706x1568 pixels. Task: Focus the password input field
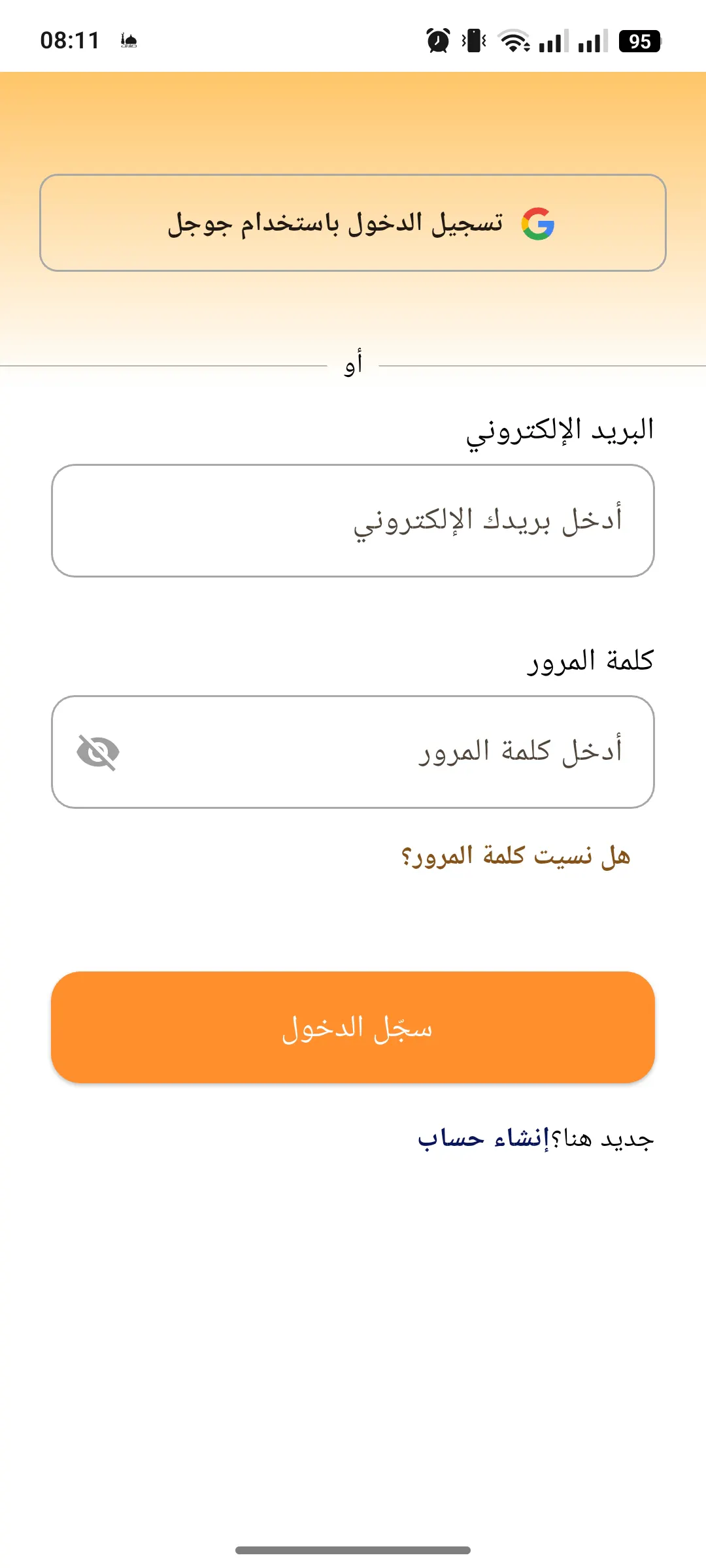353,752
